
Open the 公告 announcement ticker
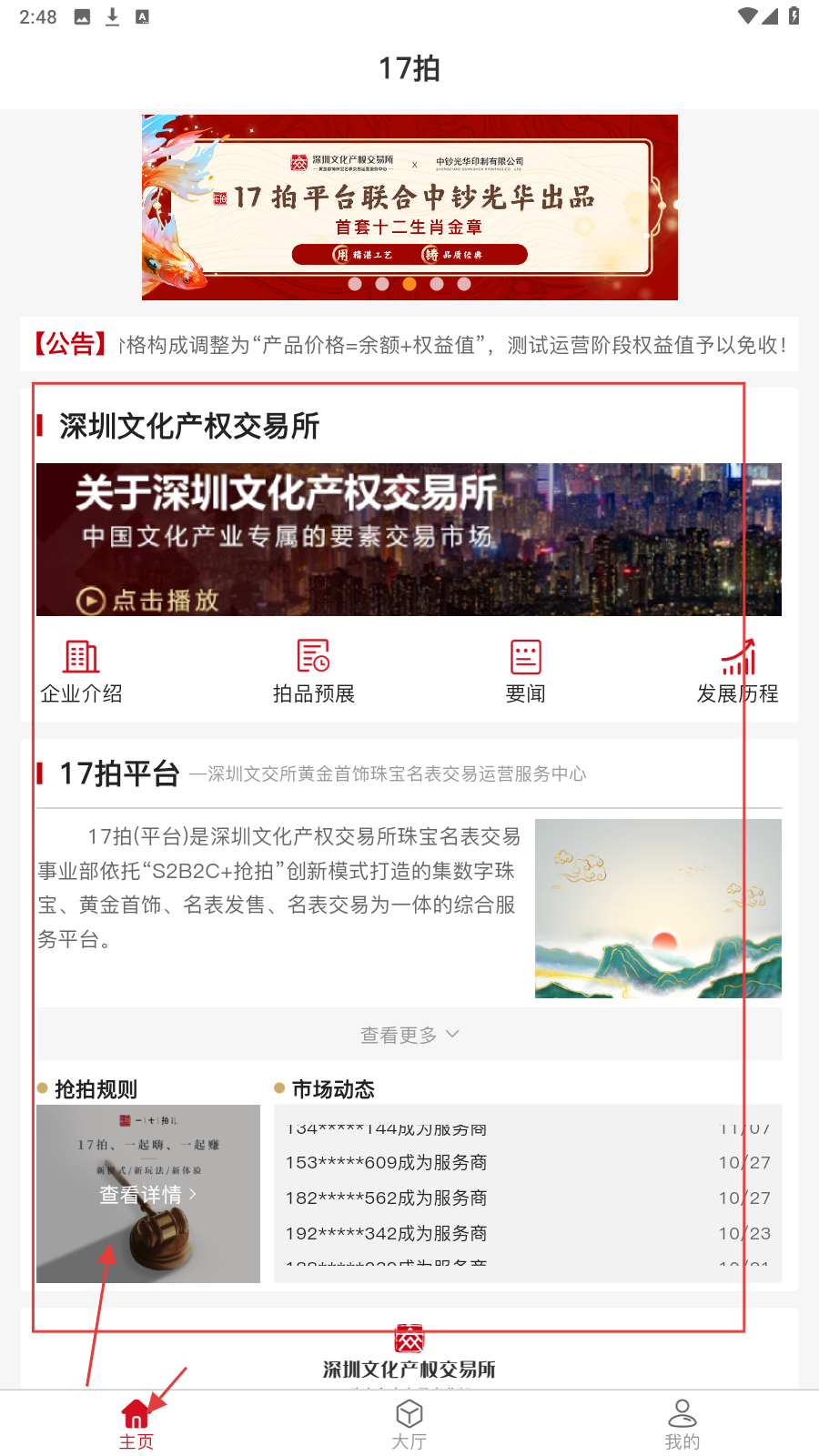tap(409, 345)
